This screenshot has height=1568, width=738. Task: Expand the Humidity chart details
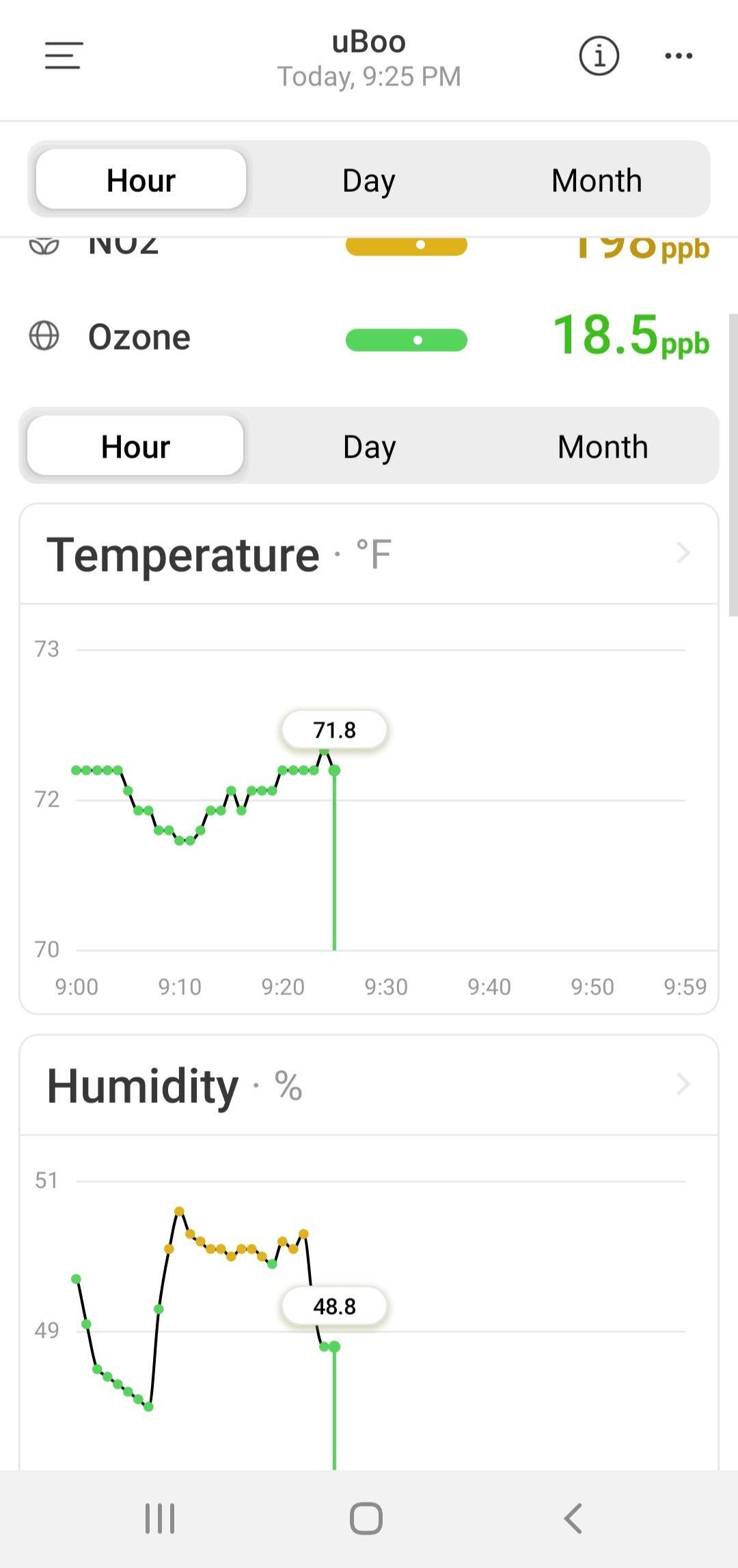click(x=683, y=1084)
